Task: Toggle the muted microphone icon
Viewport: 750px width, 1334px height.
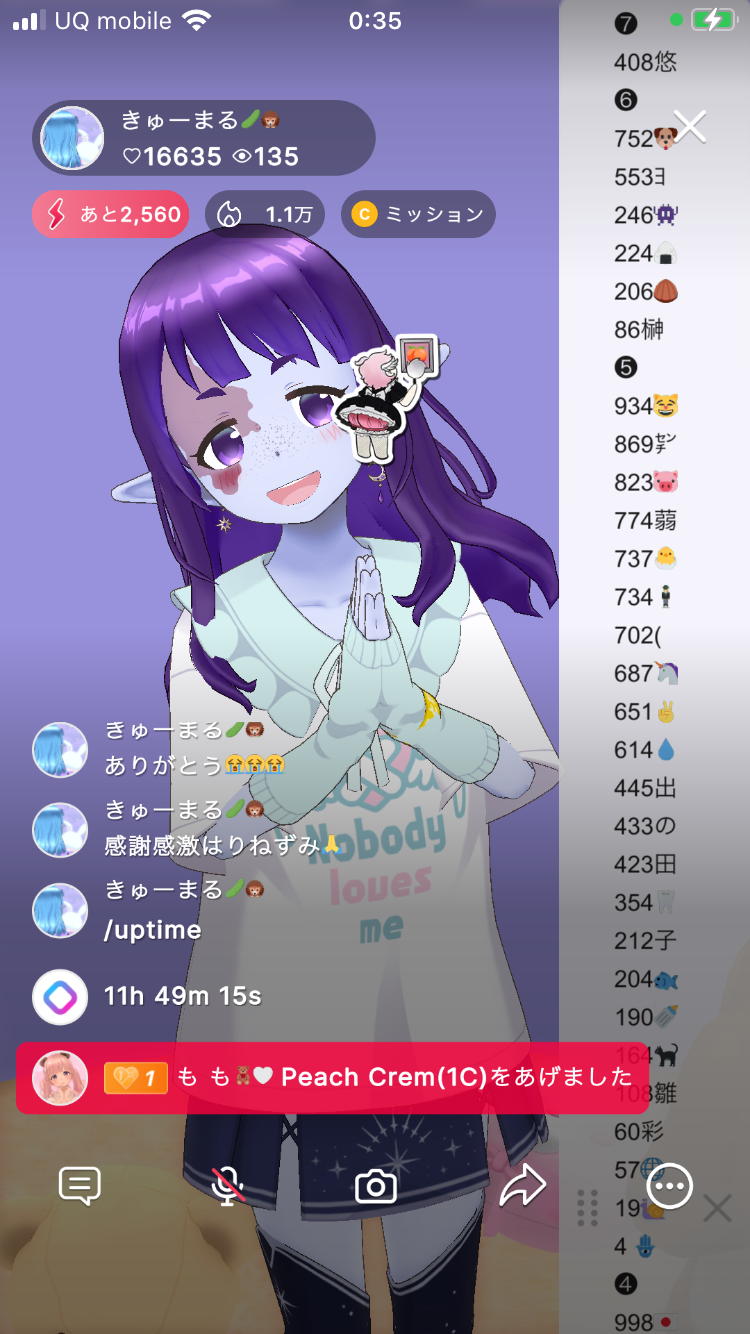Action: click(x=229, y=1187)
